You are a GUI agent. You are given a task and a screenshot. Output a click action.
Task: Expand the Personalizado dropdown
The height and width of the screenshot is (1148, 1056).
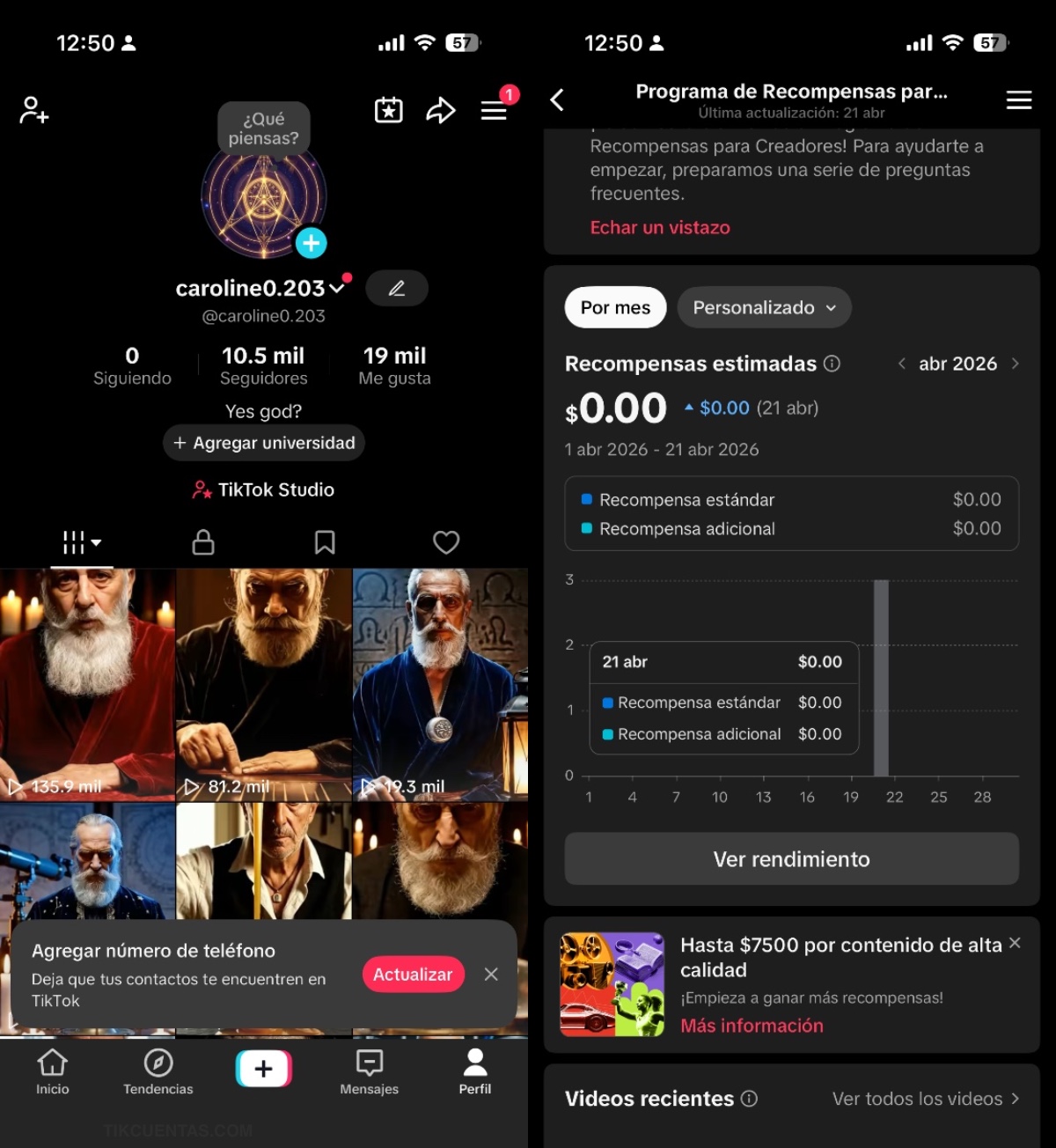pyautogui.click(x=764, y=307)
